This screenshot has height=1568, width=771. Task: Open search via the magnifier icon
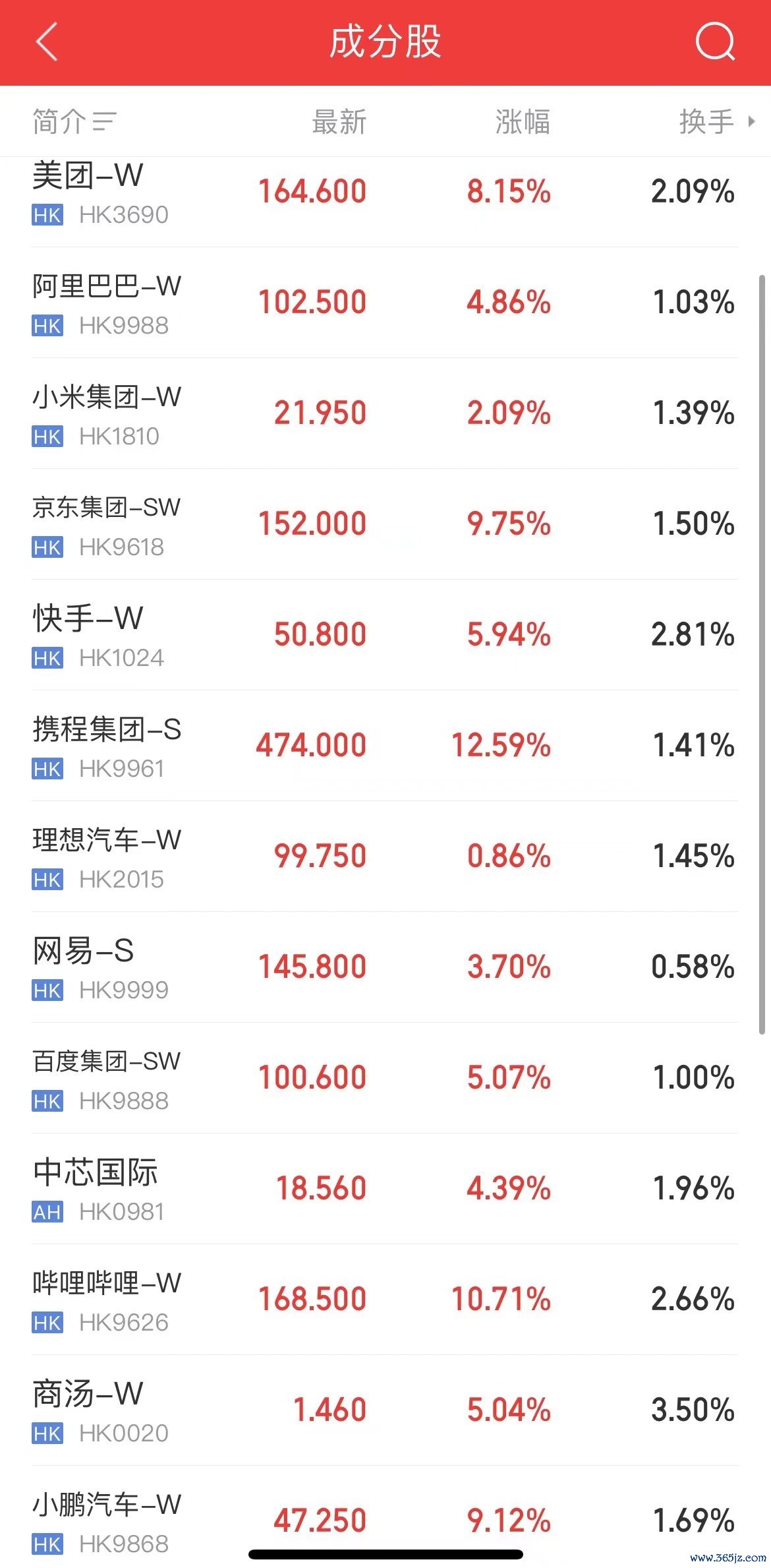click(714, 42)
